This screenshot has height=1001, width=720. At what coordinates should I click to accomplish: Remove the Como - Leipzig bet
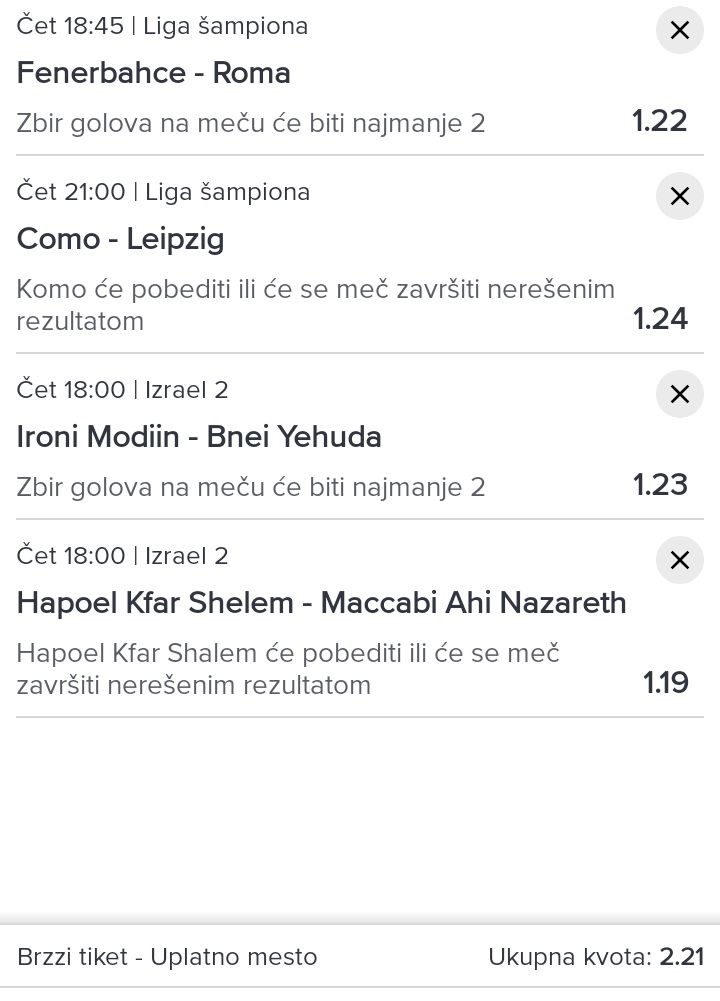coord(680,196)
